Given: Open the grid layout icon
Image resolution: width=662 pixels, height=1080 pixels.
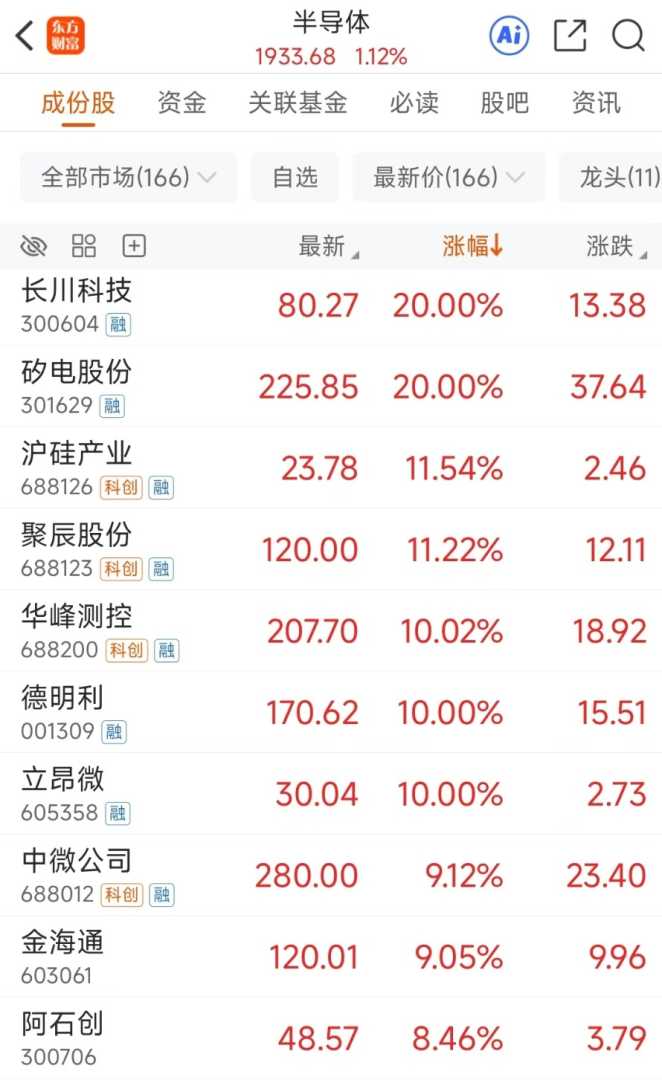Looking at the screenshot, I should click(84, 246).
